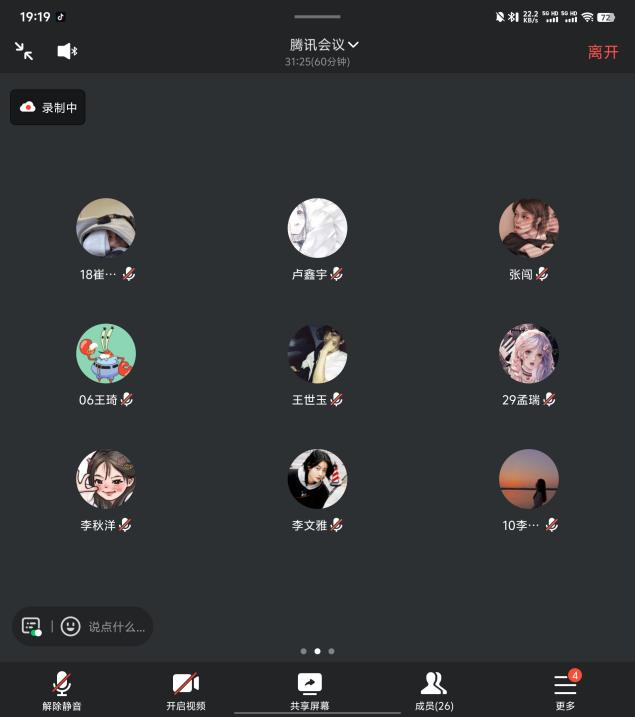Select participant 卢鑫宇's tile

click(317, 228)
